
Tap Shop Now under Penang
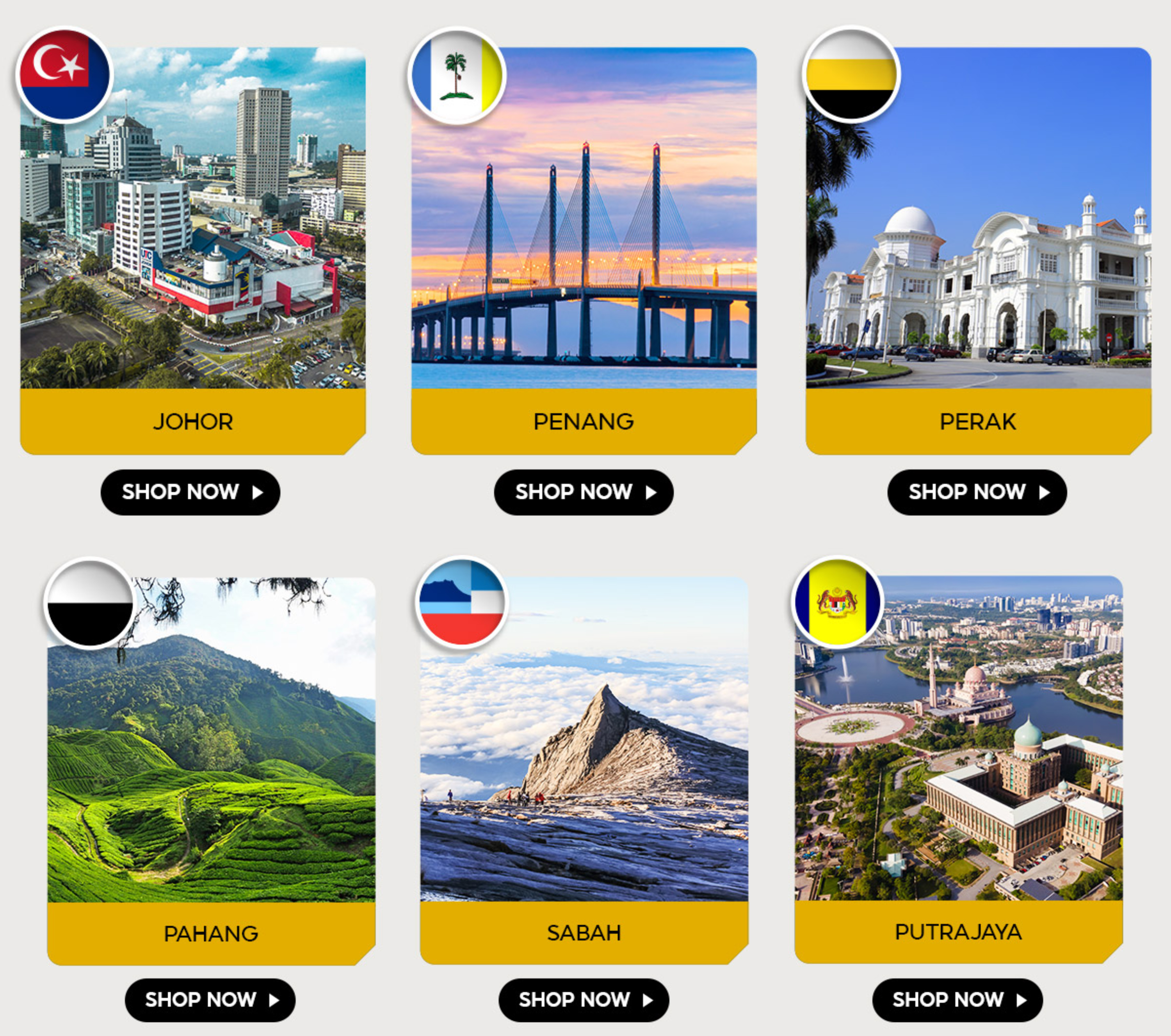(x=583, y=492)
